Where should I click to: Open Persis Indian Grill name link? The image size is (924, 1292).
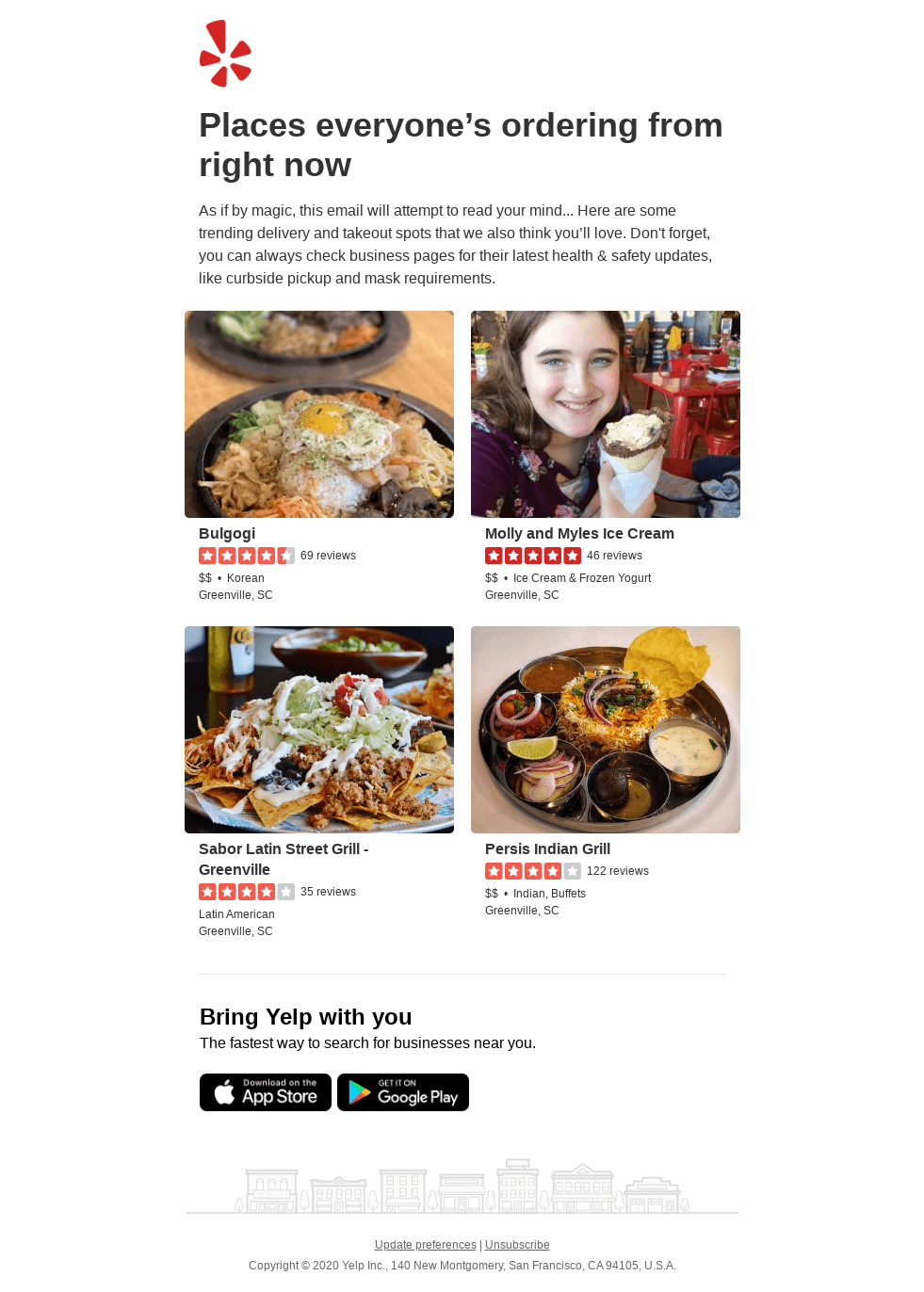547,849
